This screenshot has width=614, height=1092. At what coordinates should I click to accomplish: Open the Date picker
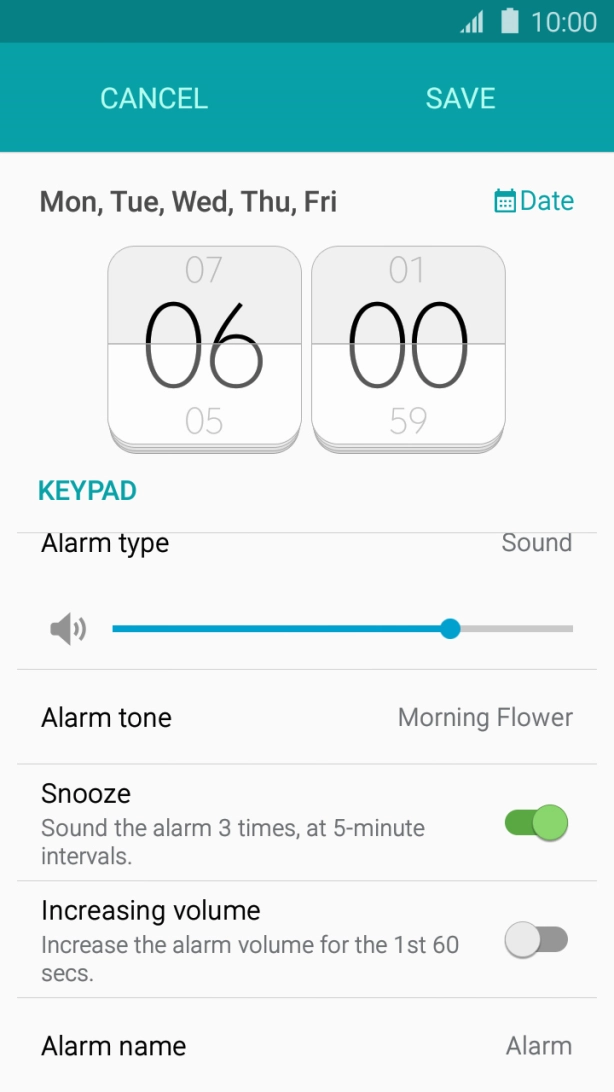(x=534, y=201)
